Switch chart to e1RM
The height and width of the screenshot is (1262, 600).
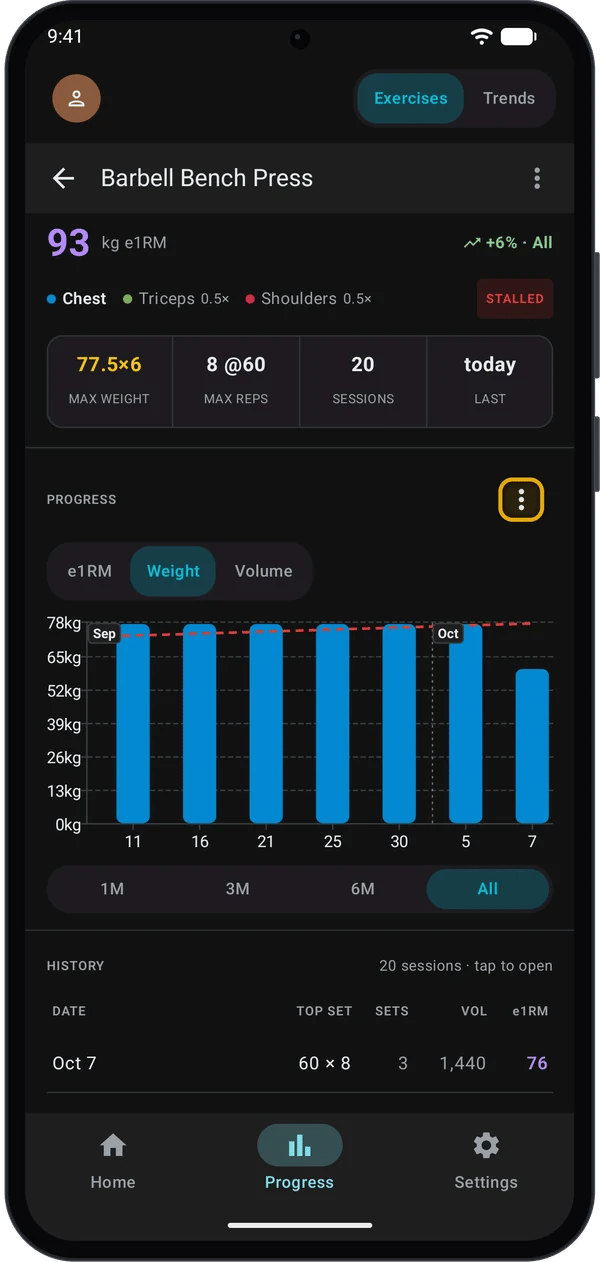pos(90,571)
